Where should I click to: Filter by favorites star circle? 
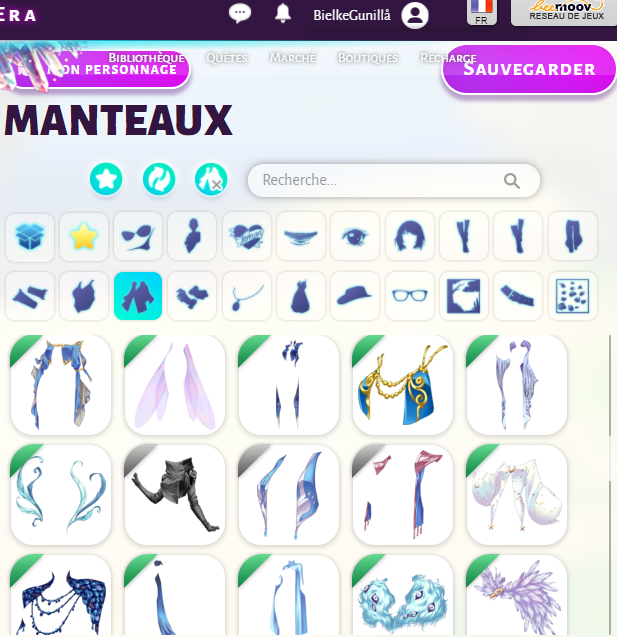[x=106, y=179]
